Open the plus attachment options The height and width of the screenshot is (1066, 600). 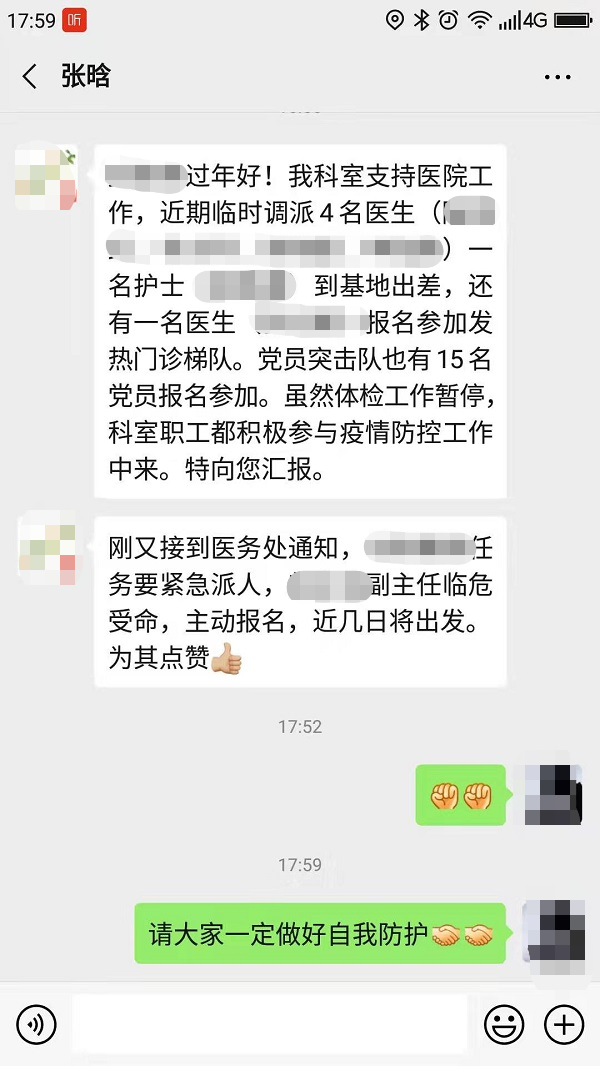(564, 1024)
